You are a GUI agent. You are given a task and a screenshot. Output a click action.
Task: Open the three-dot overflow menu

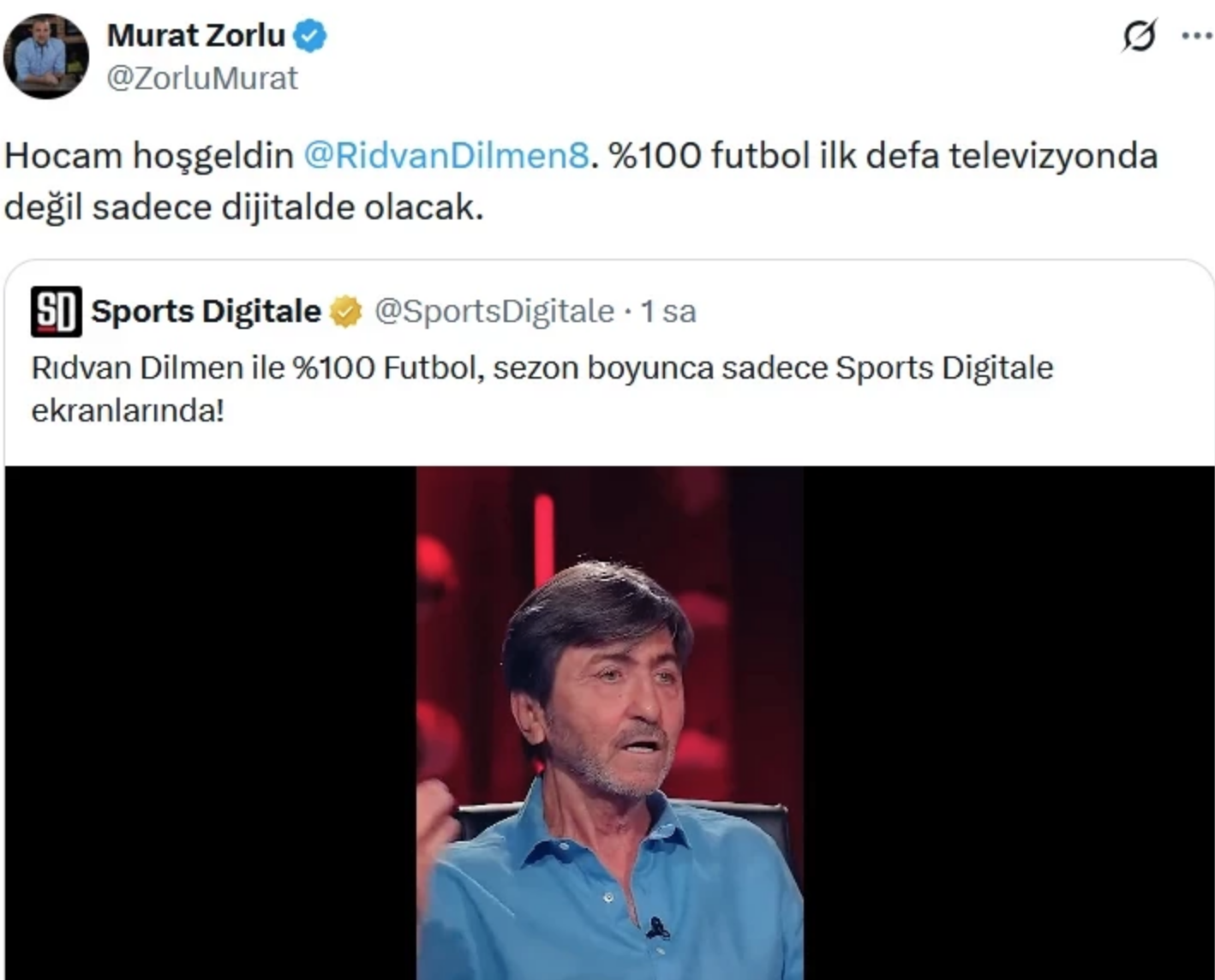coord(1196,36)
